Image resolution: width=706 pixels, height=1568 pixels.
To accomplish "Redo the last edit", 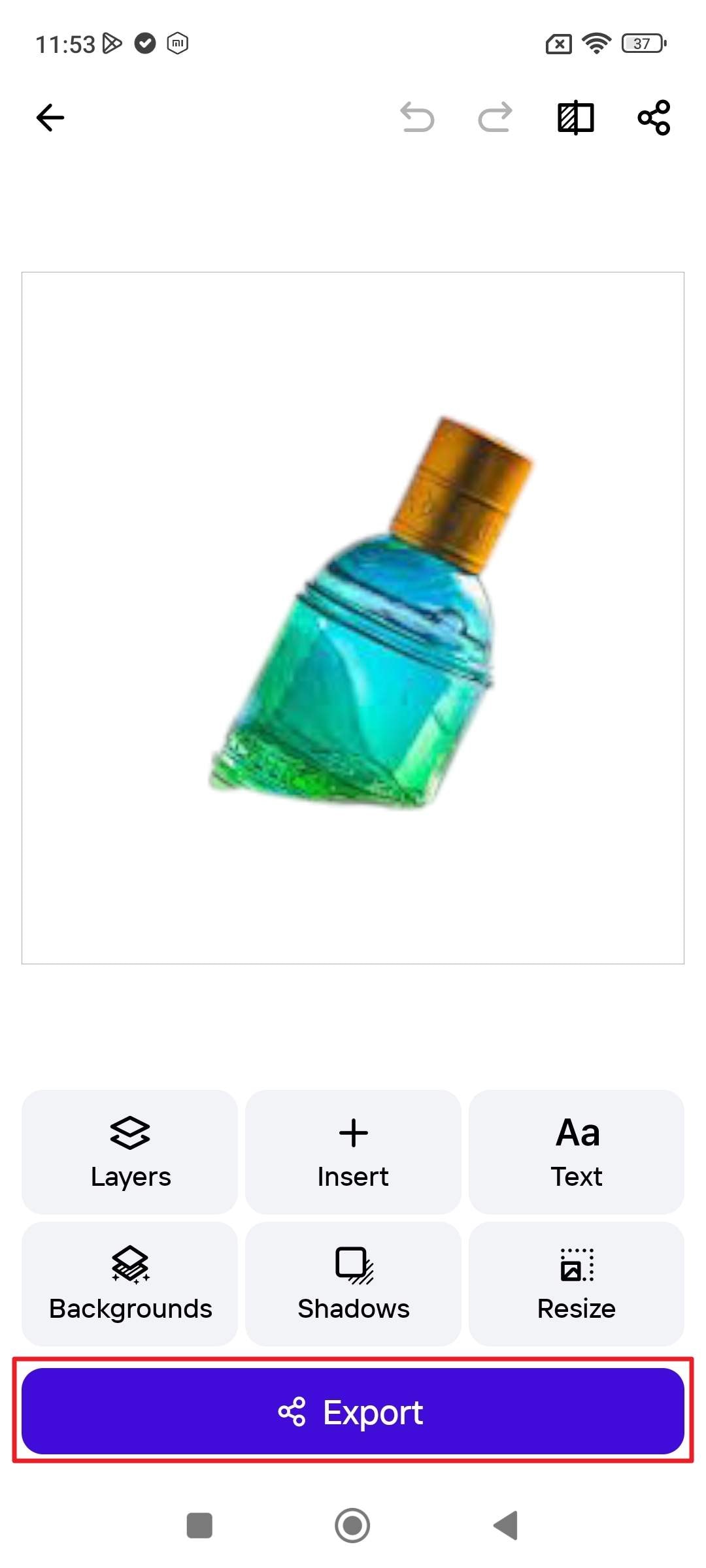I will click(x=495, y=118).
